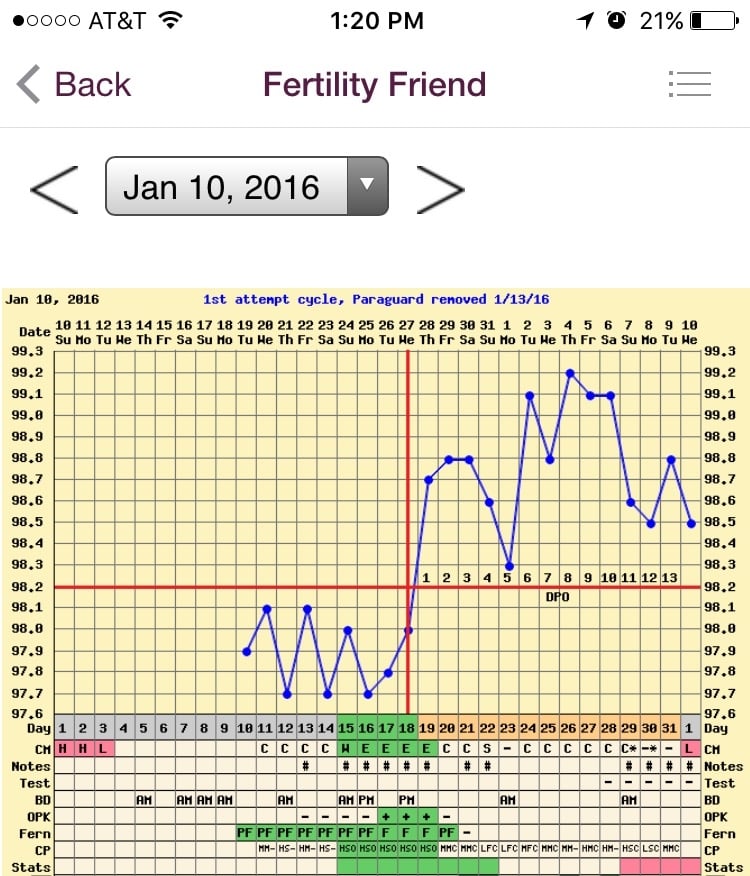Open the Jan 10, 2016 date dropdown
750x876 pixels.
[246, 187]
